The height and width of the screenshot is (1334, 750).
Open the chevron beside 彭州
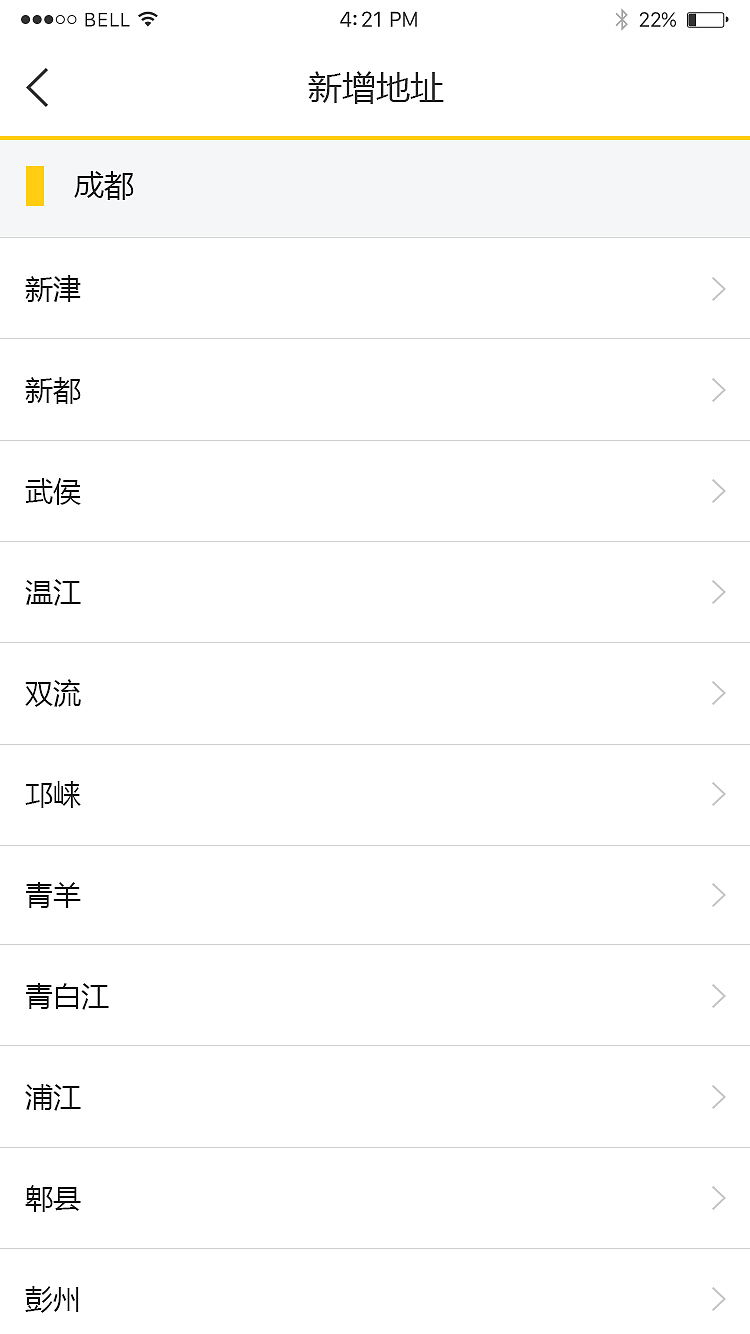718,1299
